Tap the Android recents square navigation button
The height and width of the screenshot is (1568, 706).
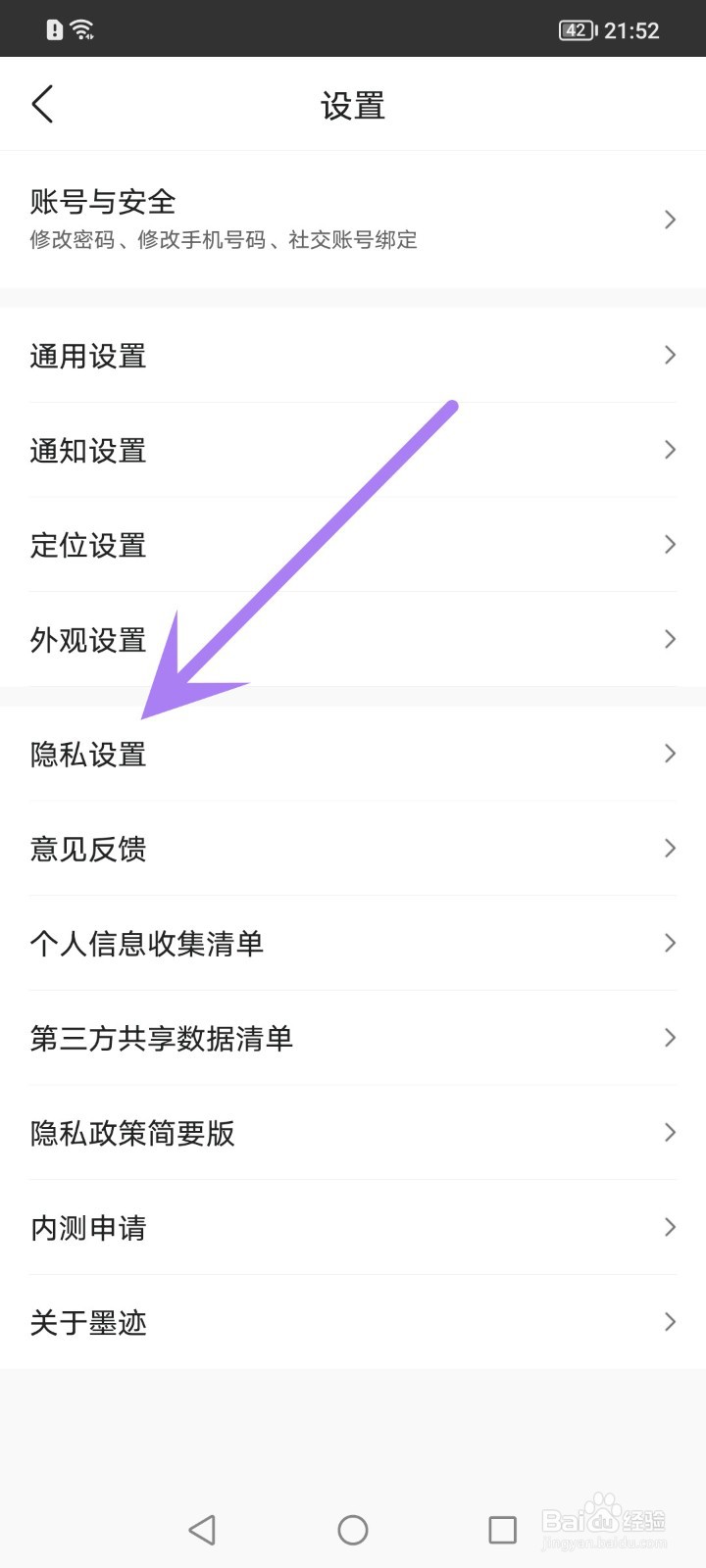(502, 1529)
